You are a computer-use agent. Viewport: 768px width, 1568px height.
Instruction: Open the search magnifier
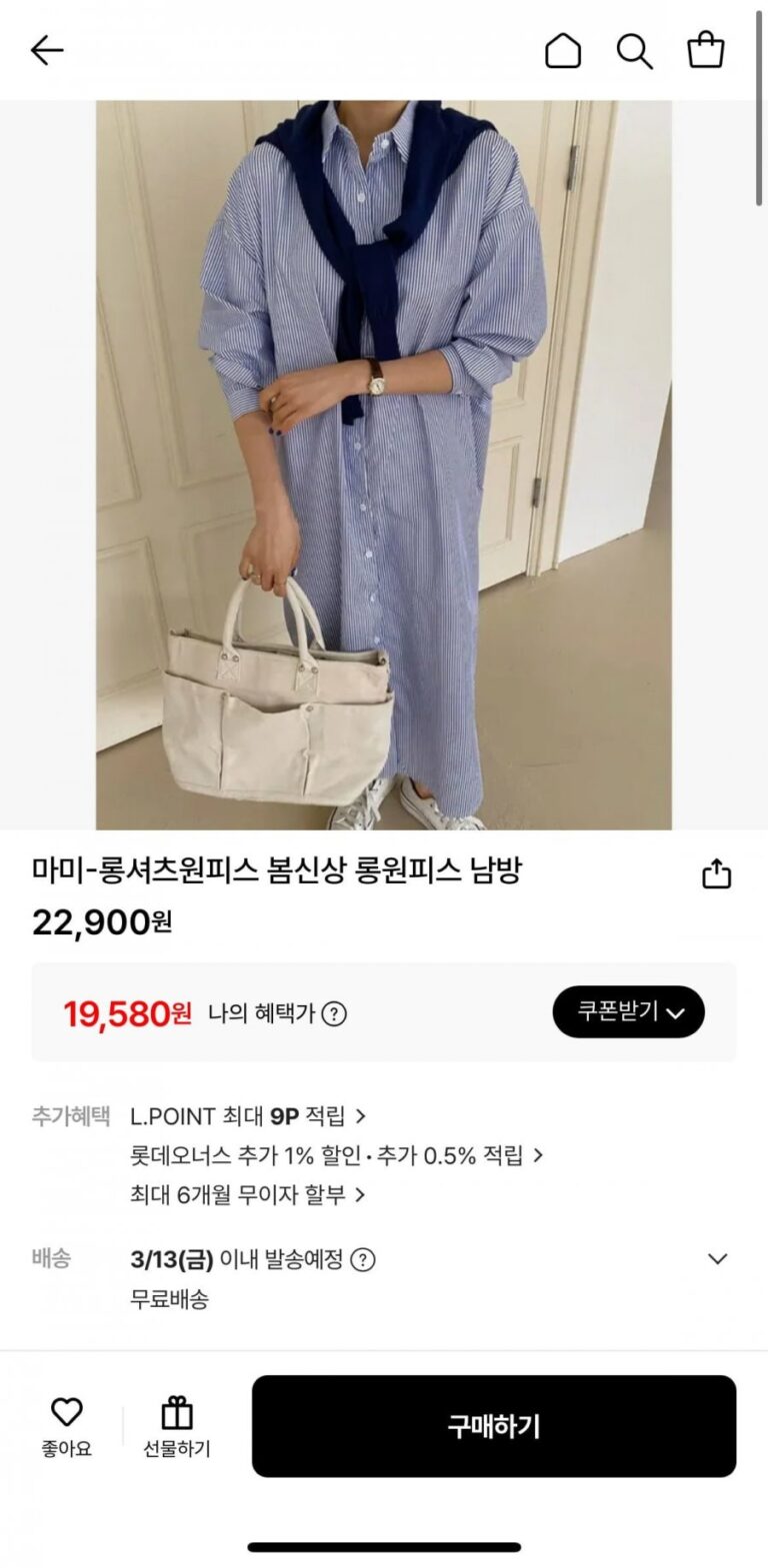[634, 50]
